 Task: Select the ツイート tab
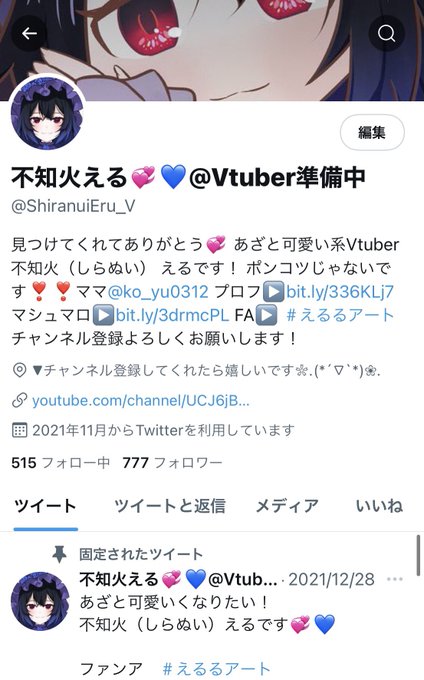46,507
